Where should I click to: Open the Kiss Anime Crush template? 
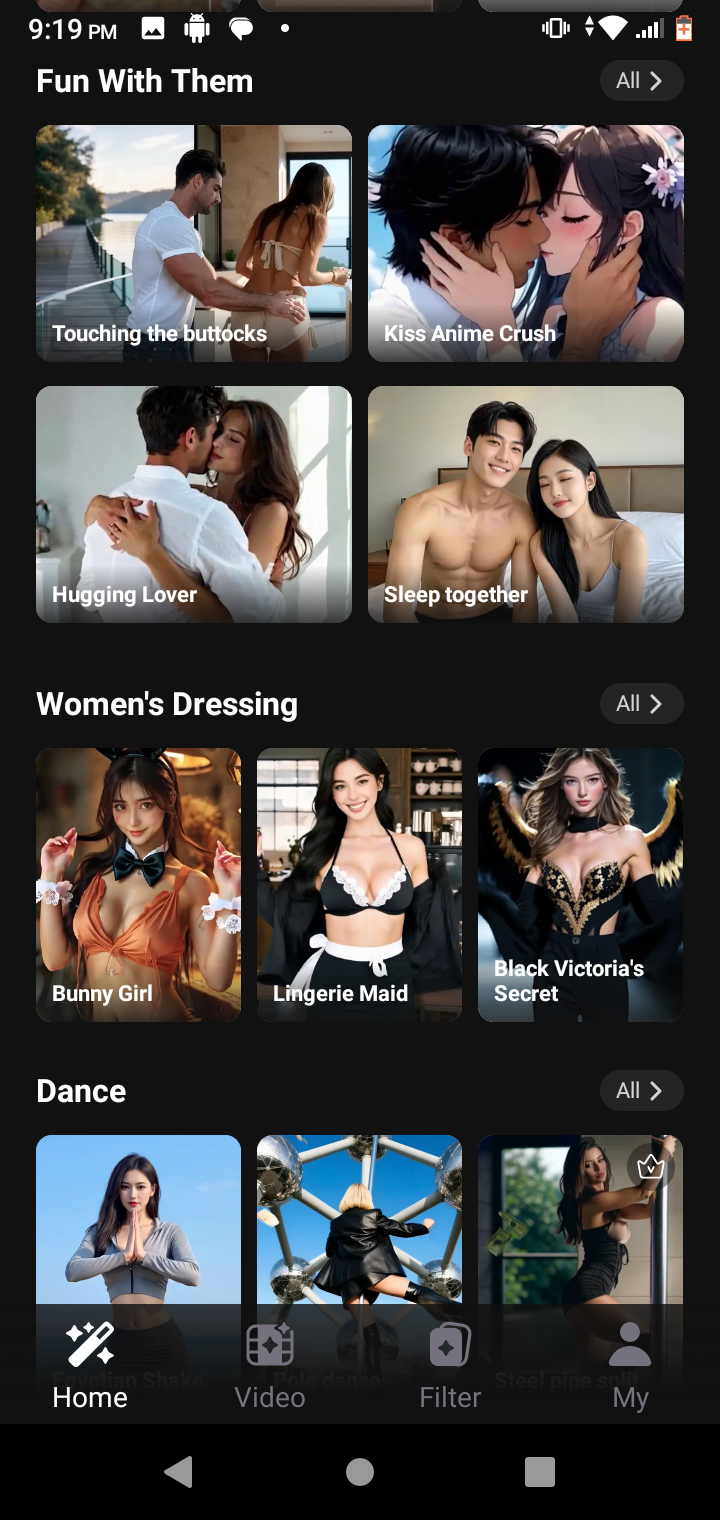(525, 243)
